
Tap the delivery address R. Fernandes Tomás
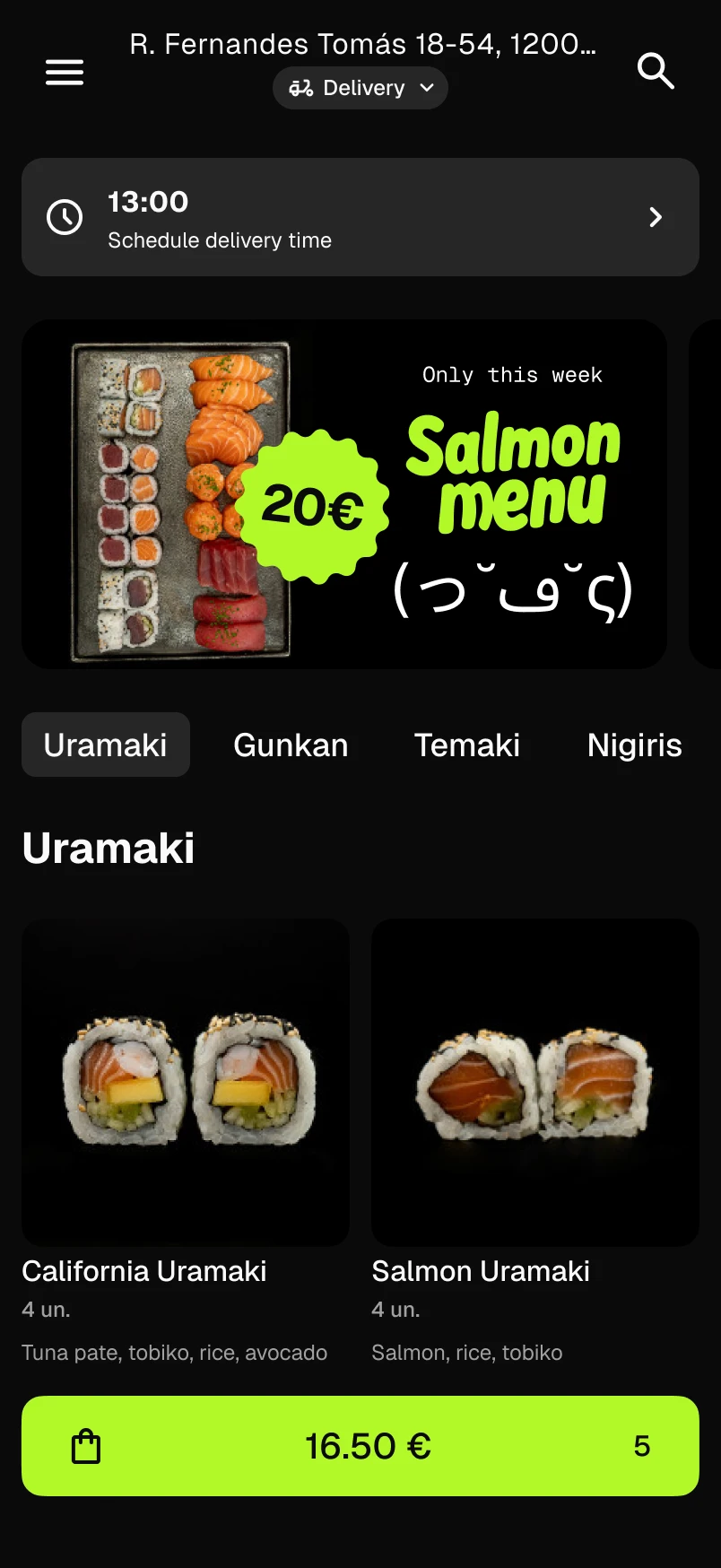[364, 44]
